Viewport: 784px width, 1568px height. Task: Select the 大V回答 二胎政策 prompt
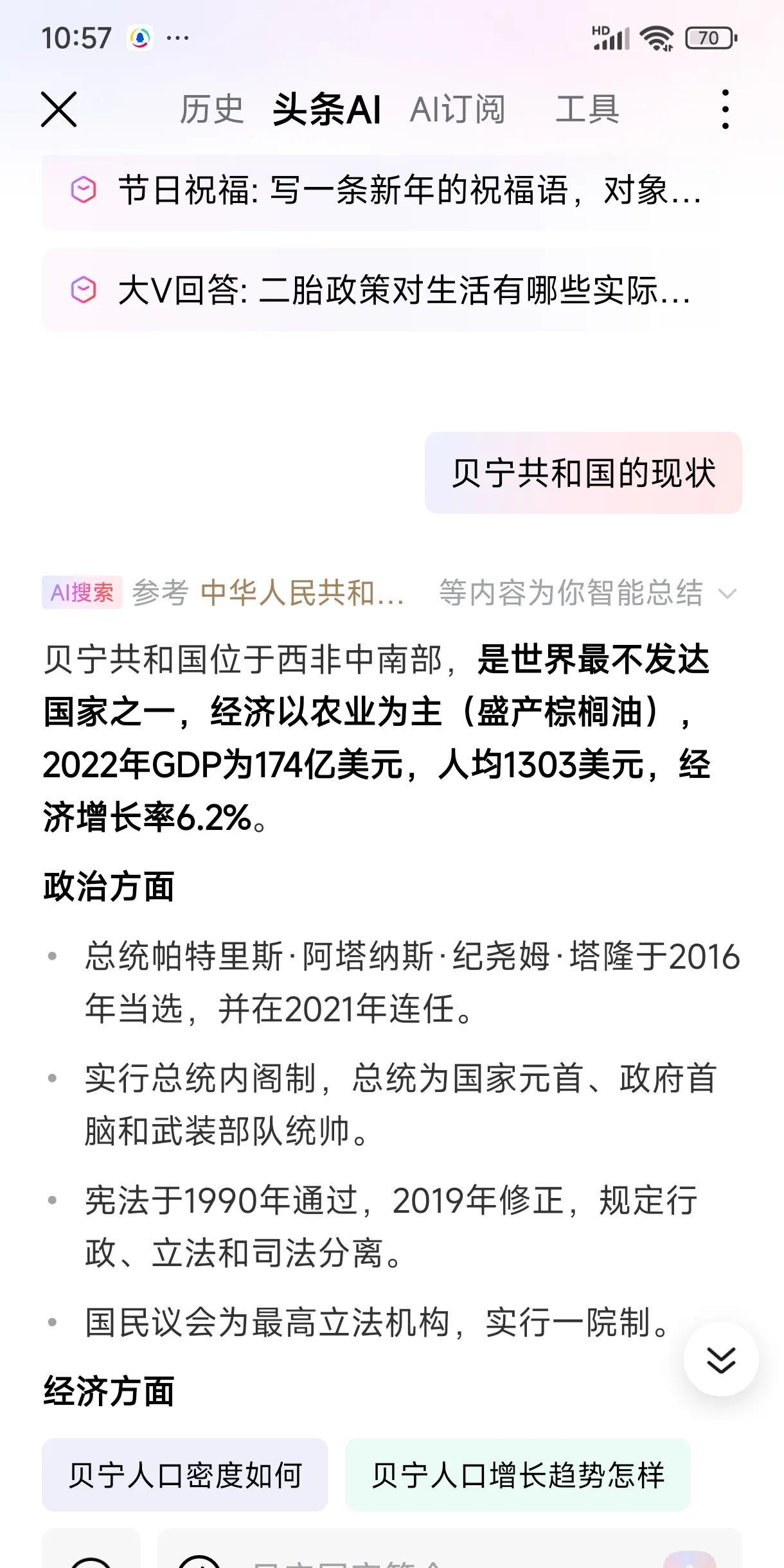(x=392, y=290)
